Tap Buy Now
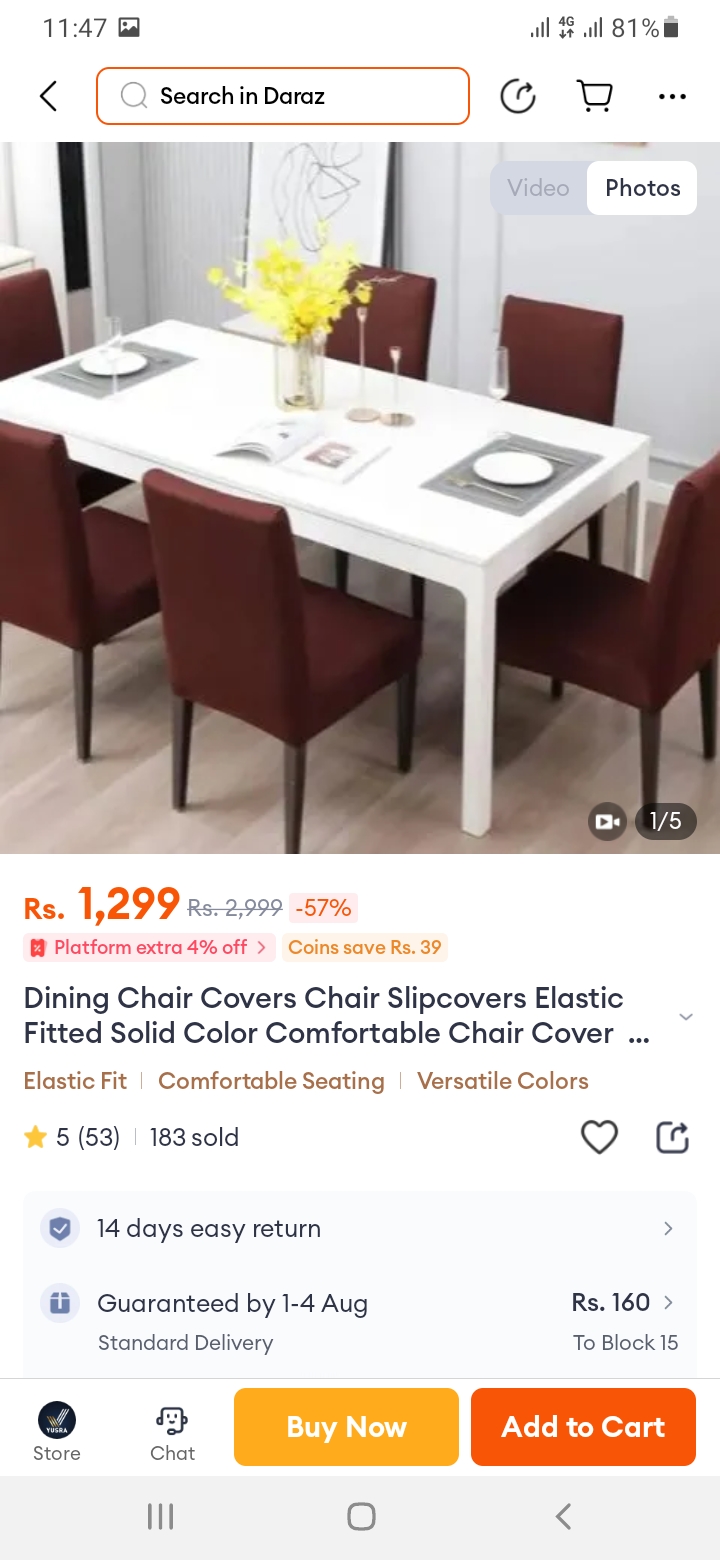This screenshot has height=1560, width=720. click(x=346, y=1427)
